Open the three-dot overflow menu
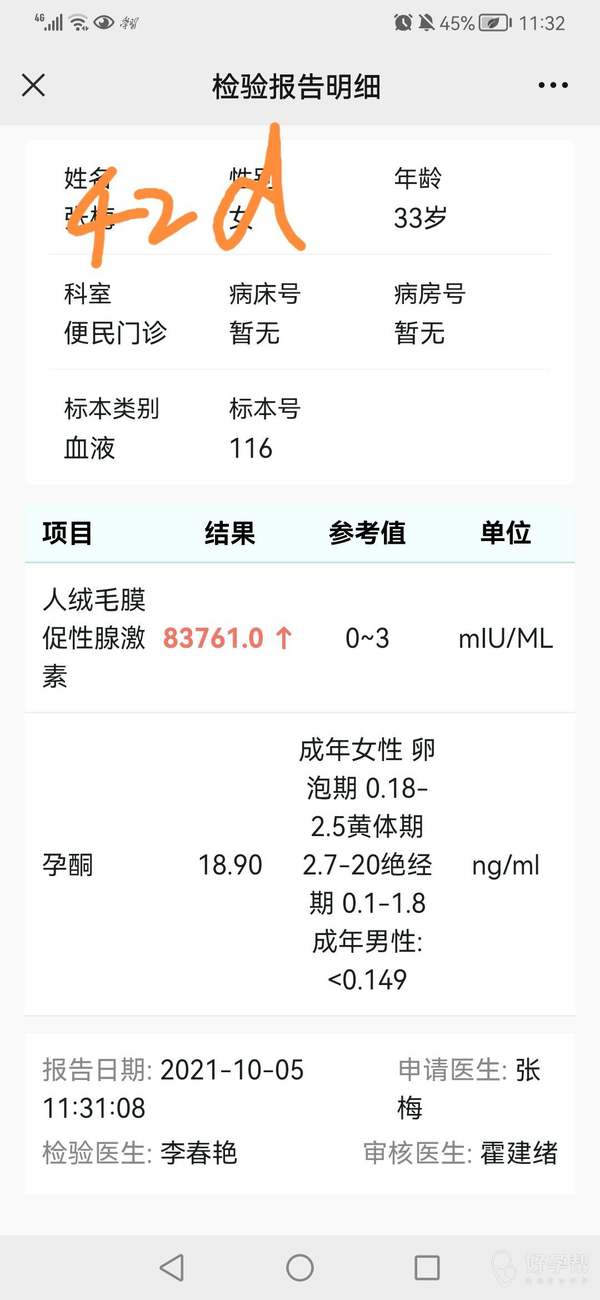The width and height of the screenshot is (600, 1300). click(553, 86)
